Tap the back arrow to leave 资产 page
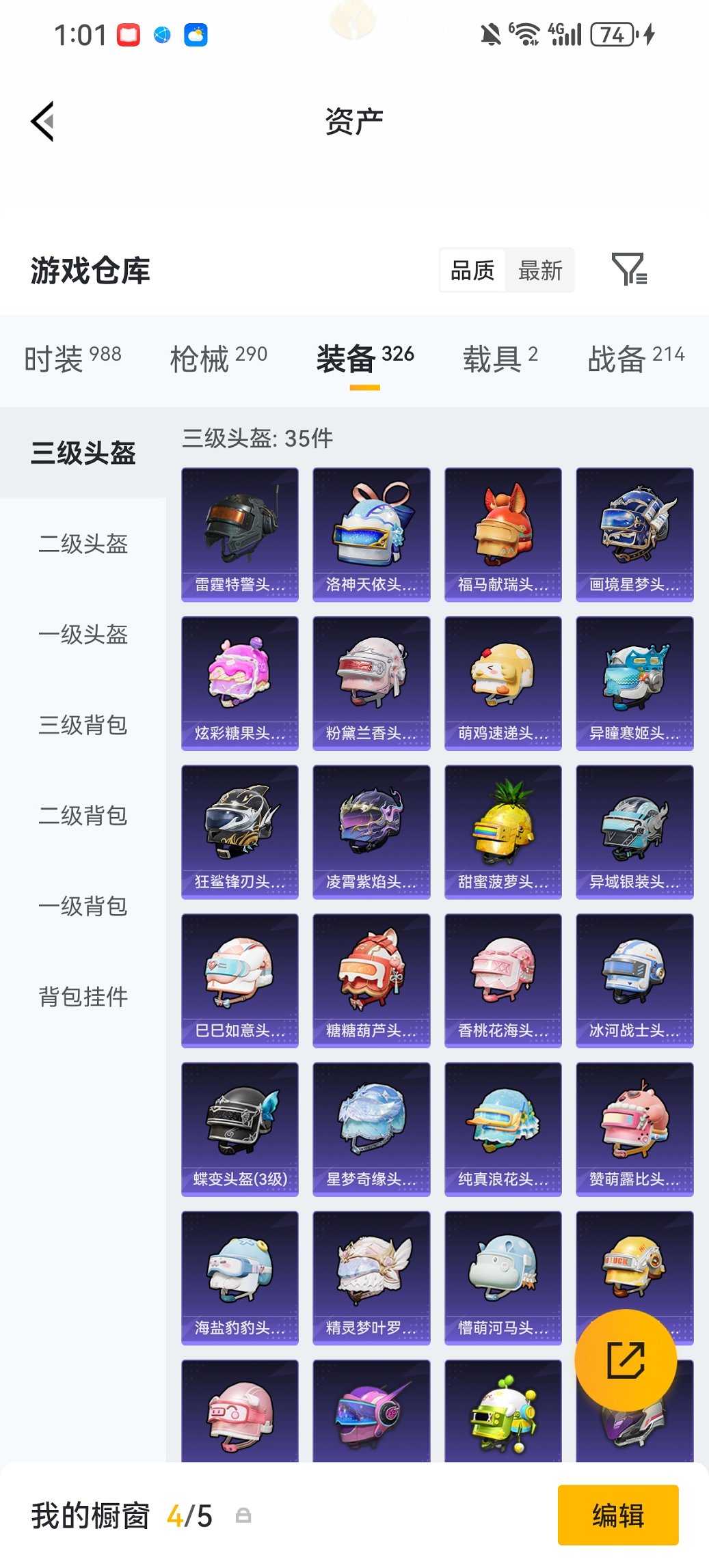Screen dimensions: 709x1568 click(x=43, y=121)
